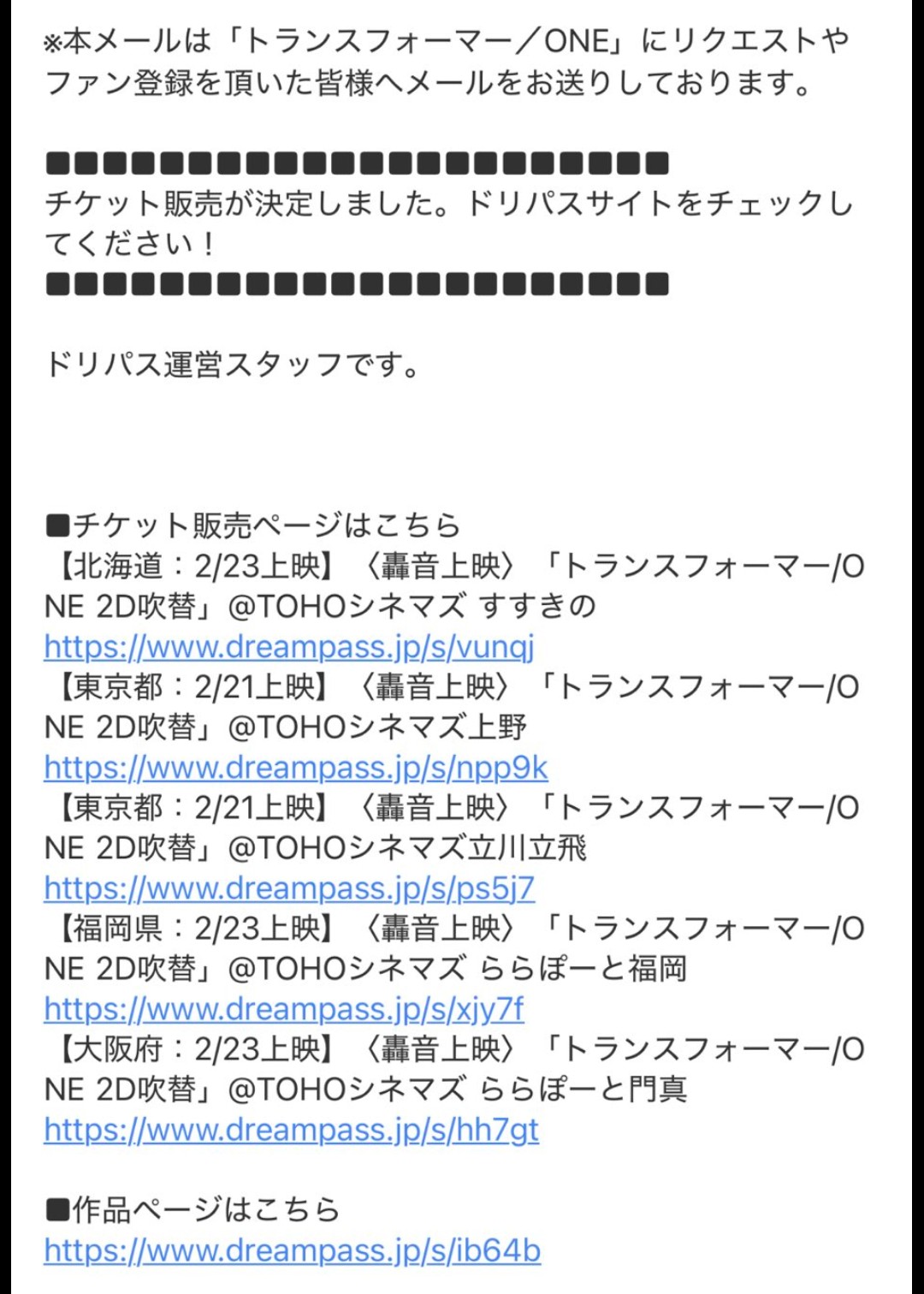Open the Hokkaido Susukino ticket link vunqj
Image resolution: width=924 pixels, height=1294 pixels.
289,647
